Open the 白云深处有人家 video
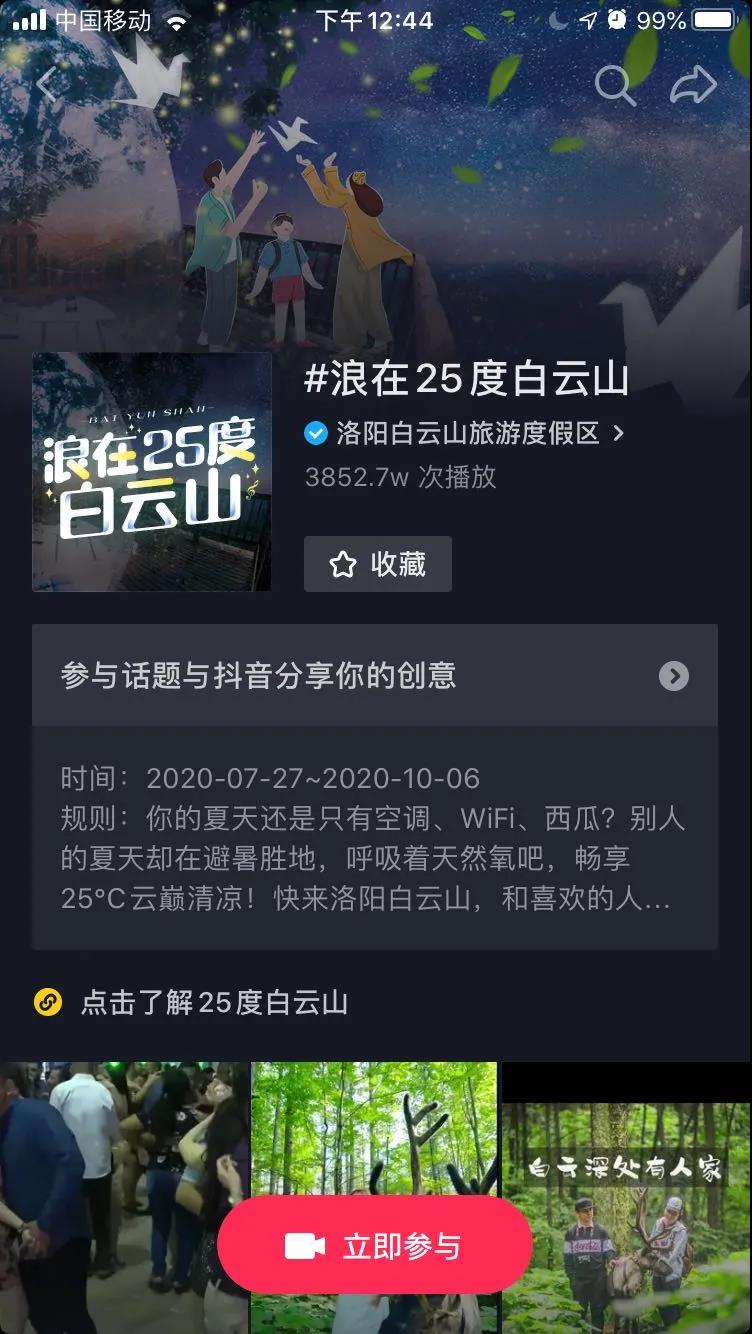 tap(626, 1200)
